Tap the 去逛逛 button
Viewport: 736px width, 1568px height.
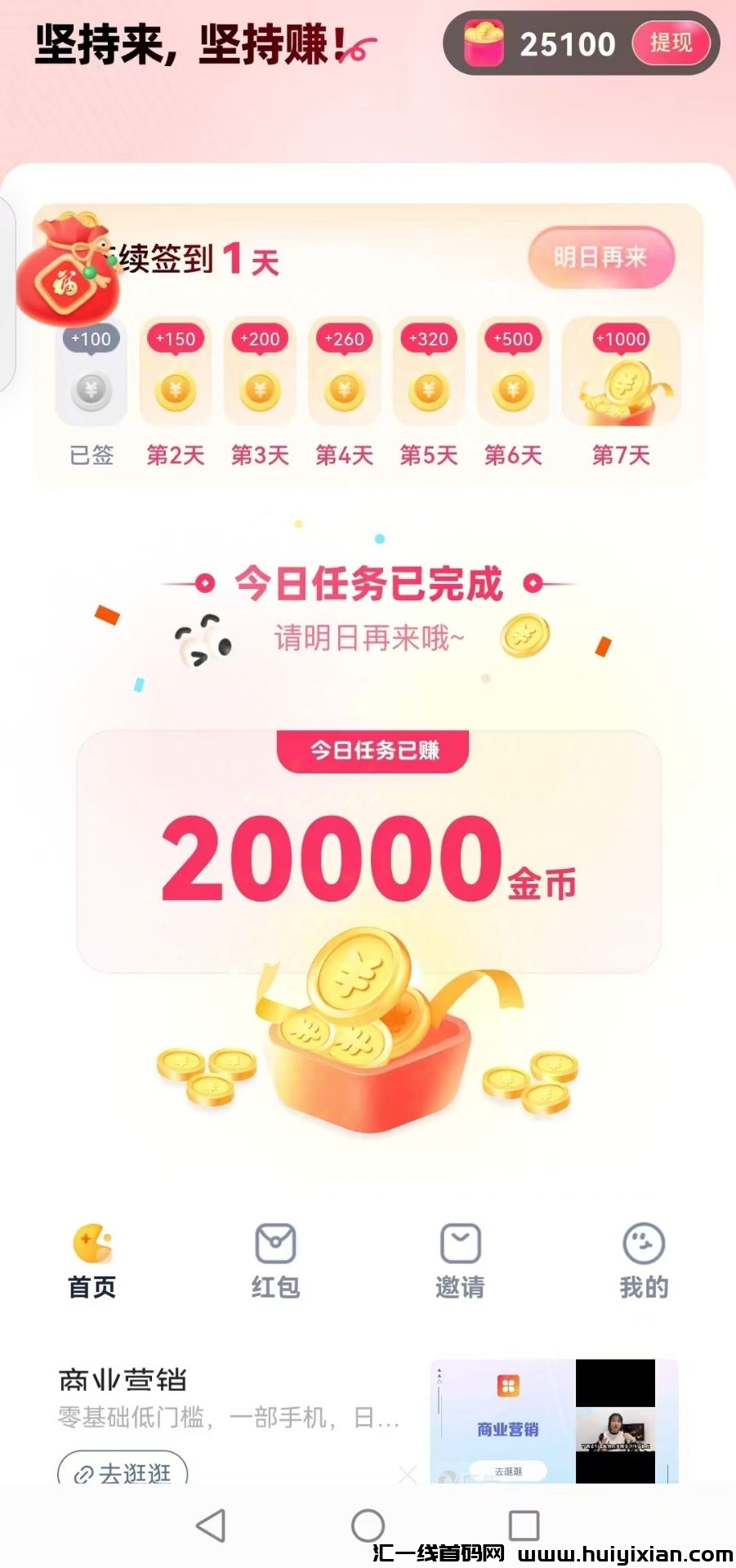pos(123,1472)
